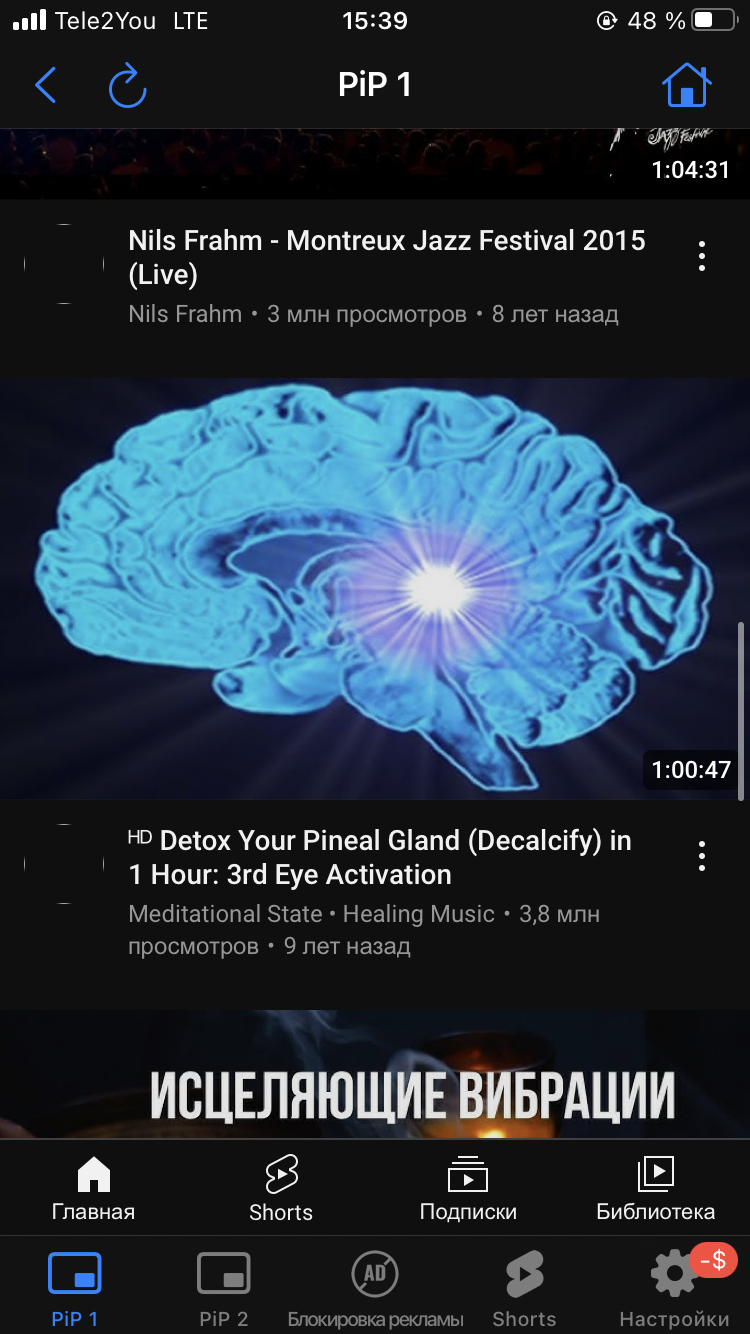
Task: Switch to the Подписки tab
Action: pos(468,1189)
